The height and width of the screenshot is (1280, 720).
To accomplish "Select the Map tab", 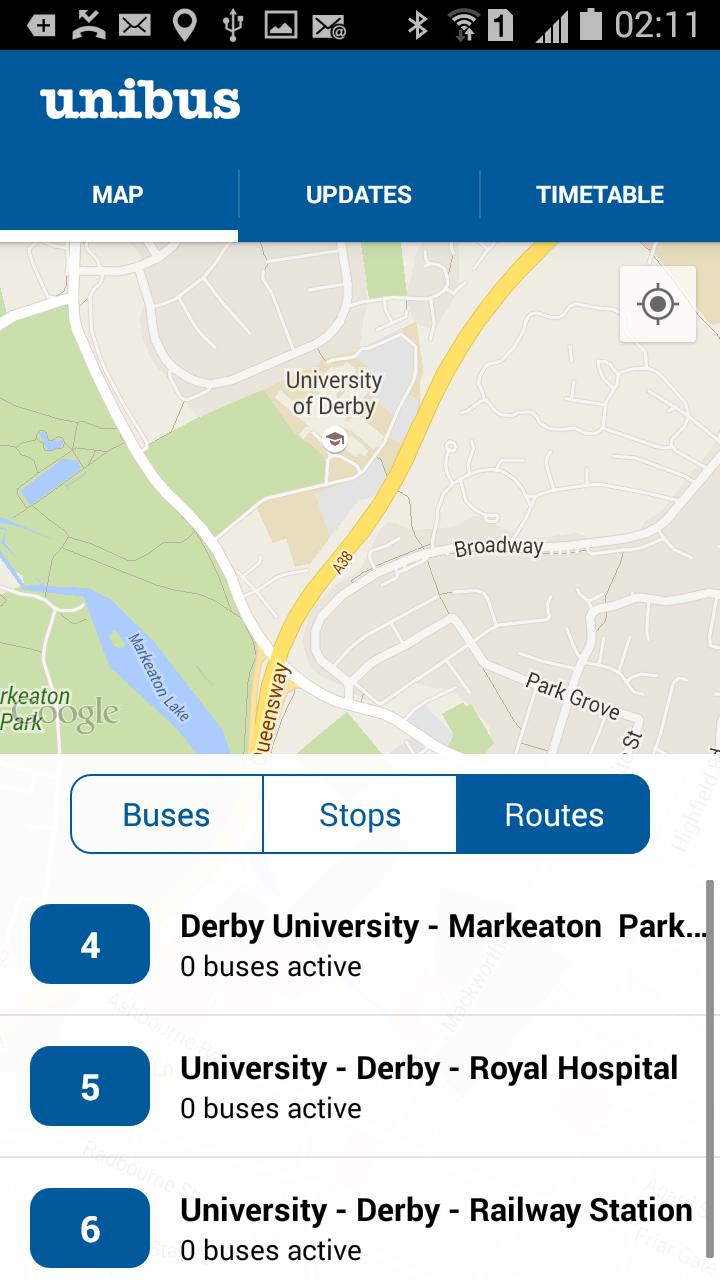I will pos(118,195).
